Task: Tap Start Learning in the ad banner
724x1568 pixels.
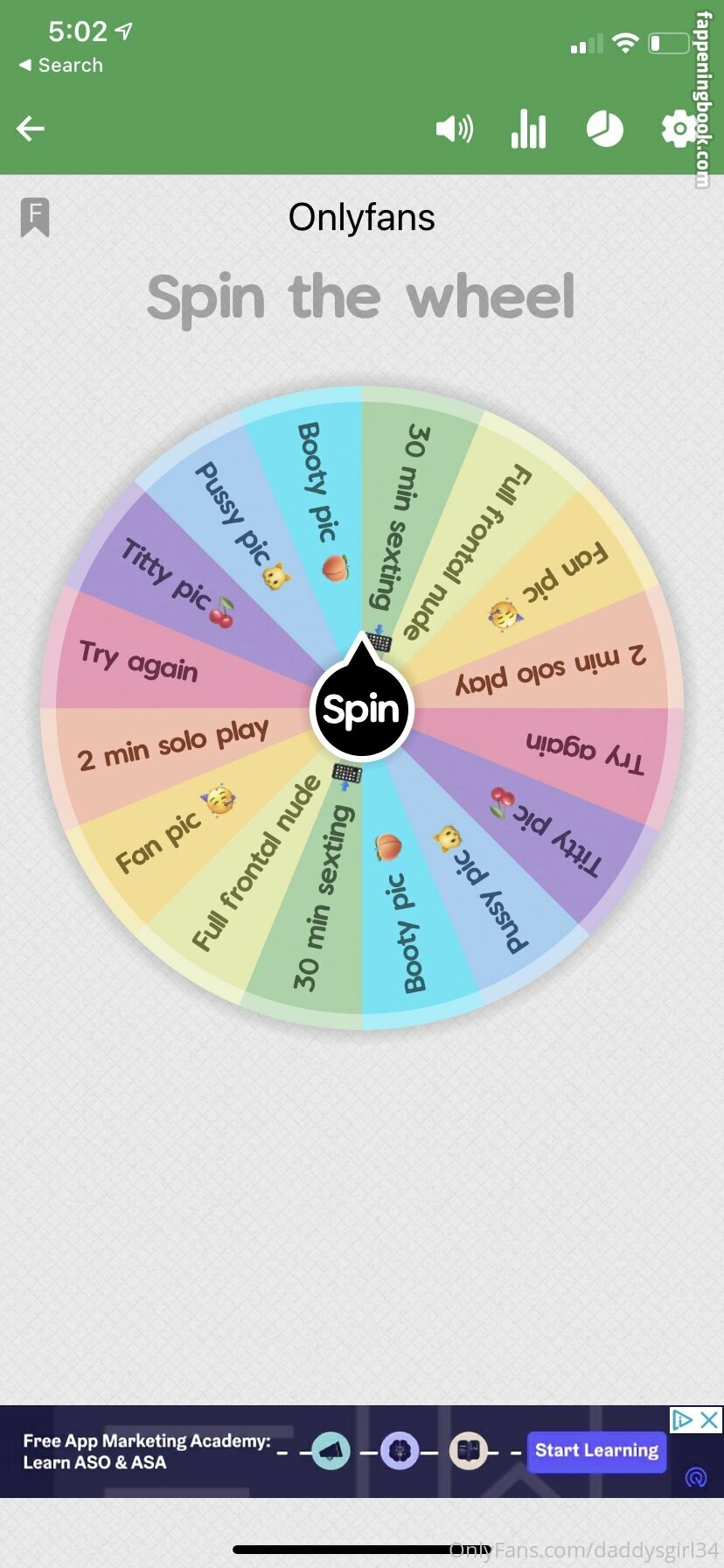Action: [596, 1451]
